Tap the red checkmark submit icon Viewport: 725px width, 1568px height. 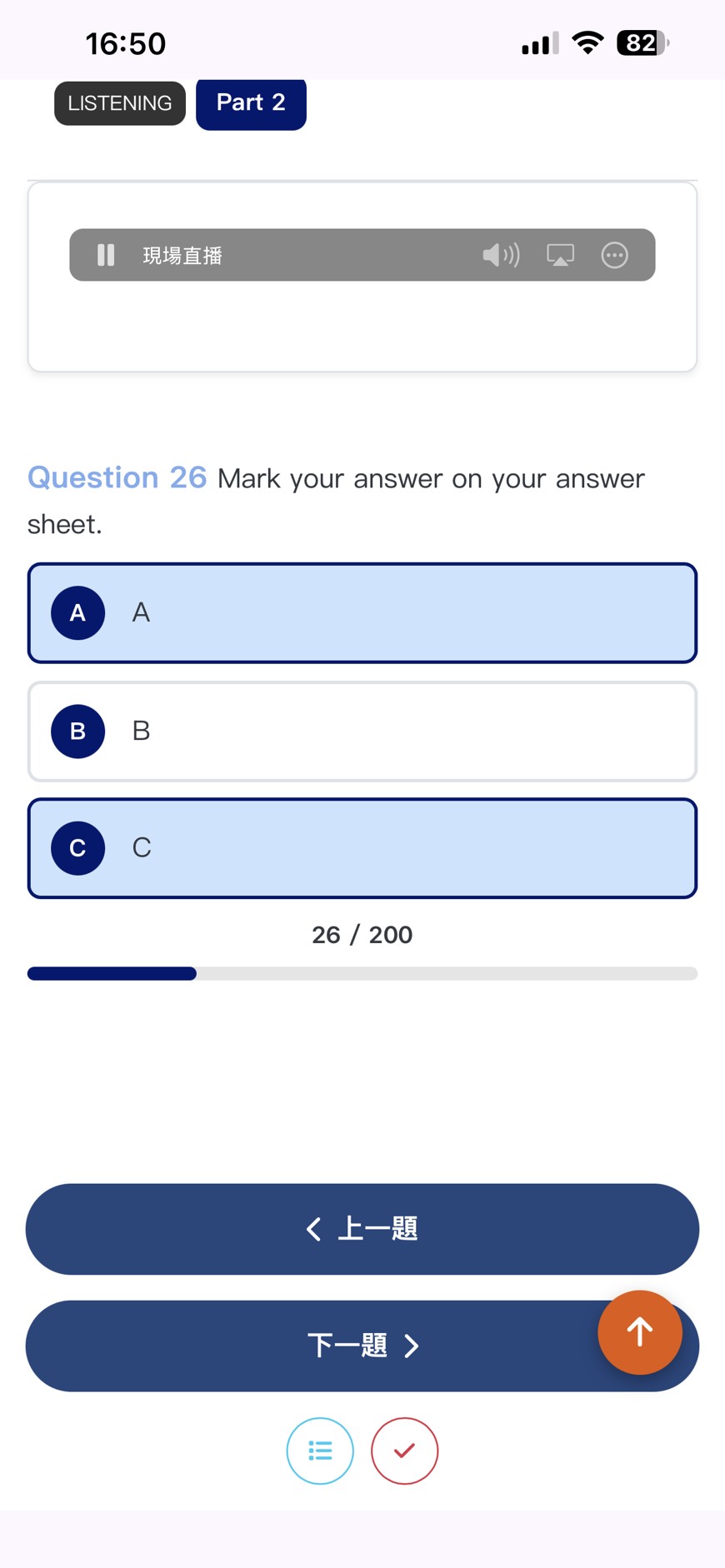tap(404, 1451)
